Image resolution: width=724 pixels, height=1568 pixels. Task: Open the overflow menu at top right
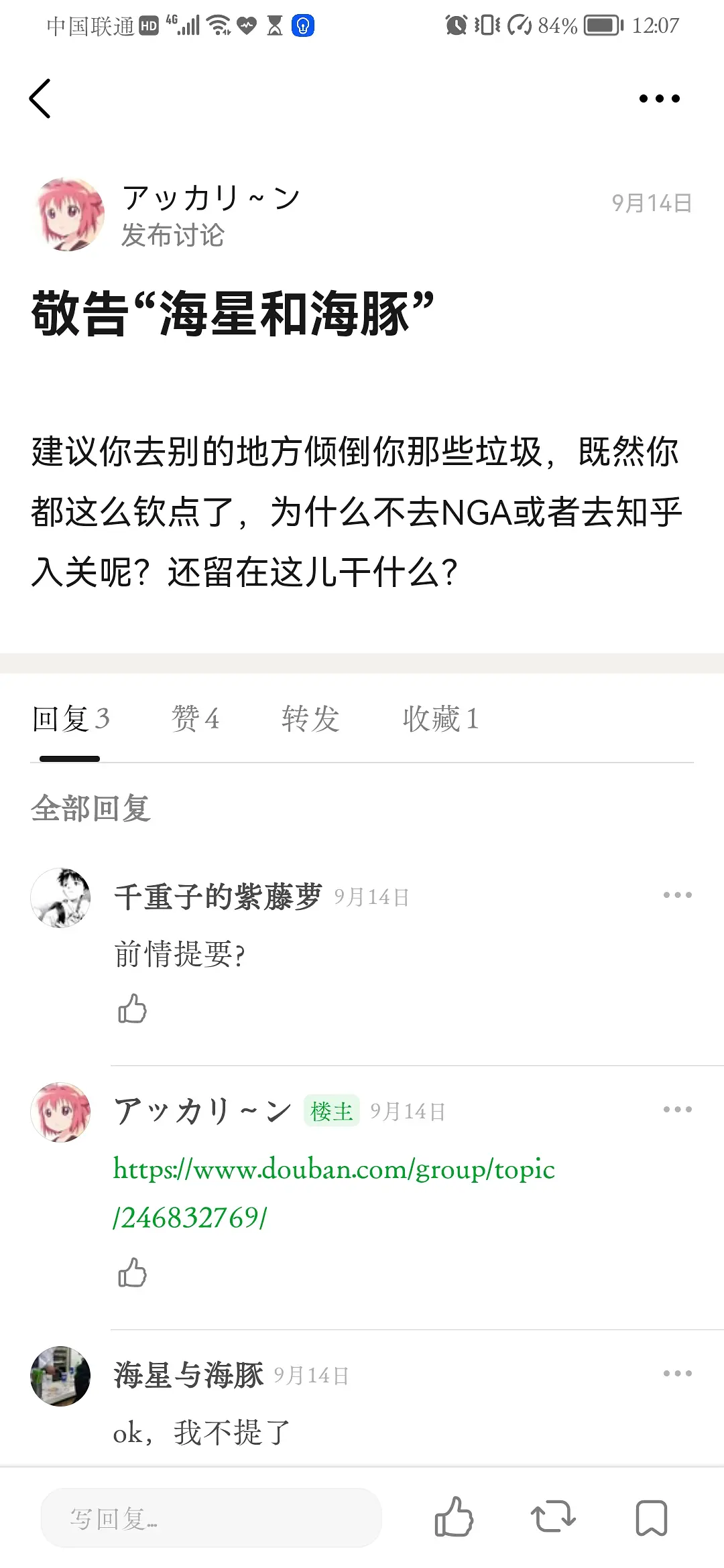tap(659, 99)
